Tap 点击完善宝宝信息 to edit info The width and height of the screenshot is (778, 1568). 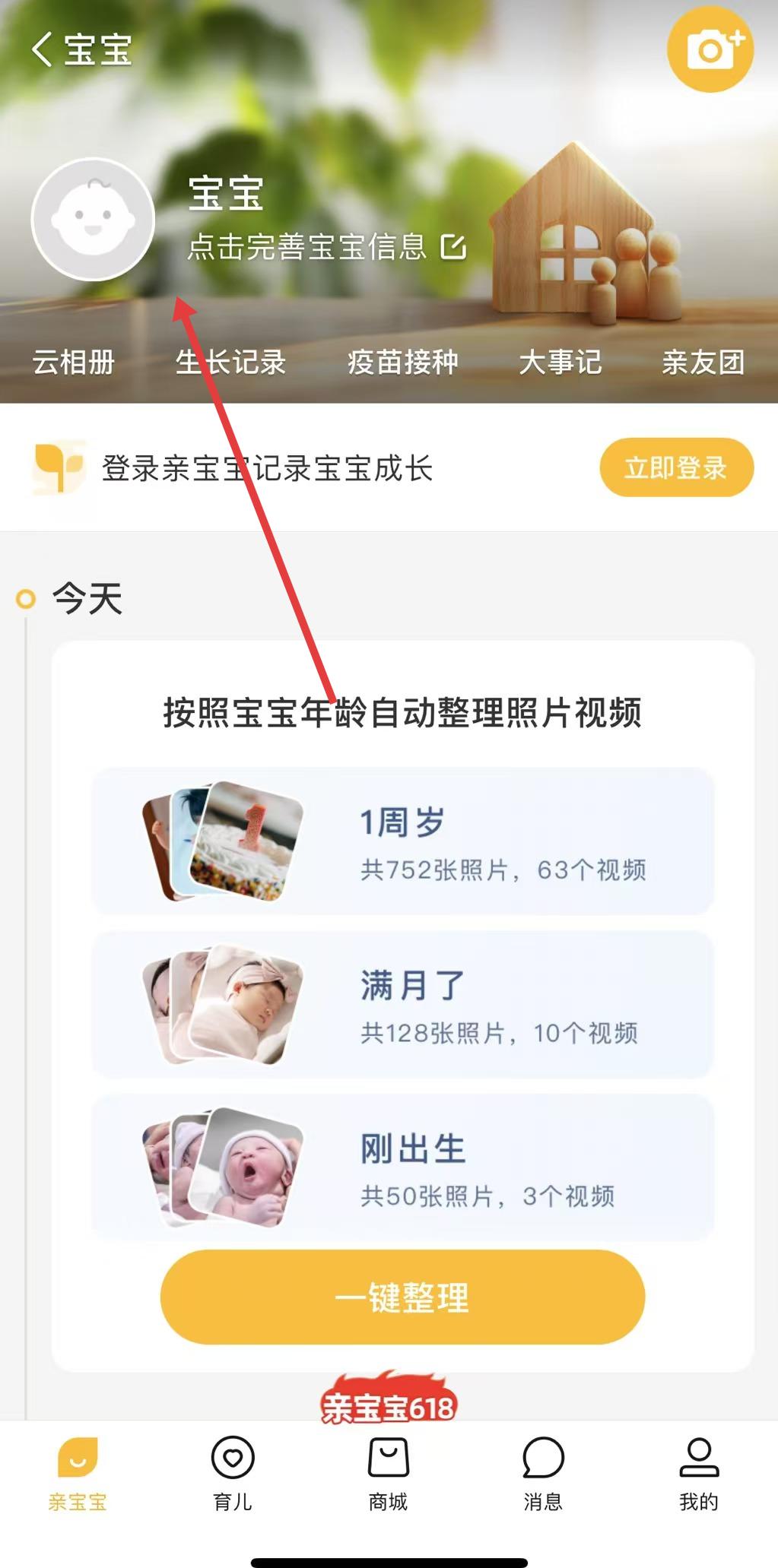point(326,247)
